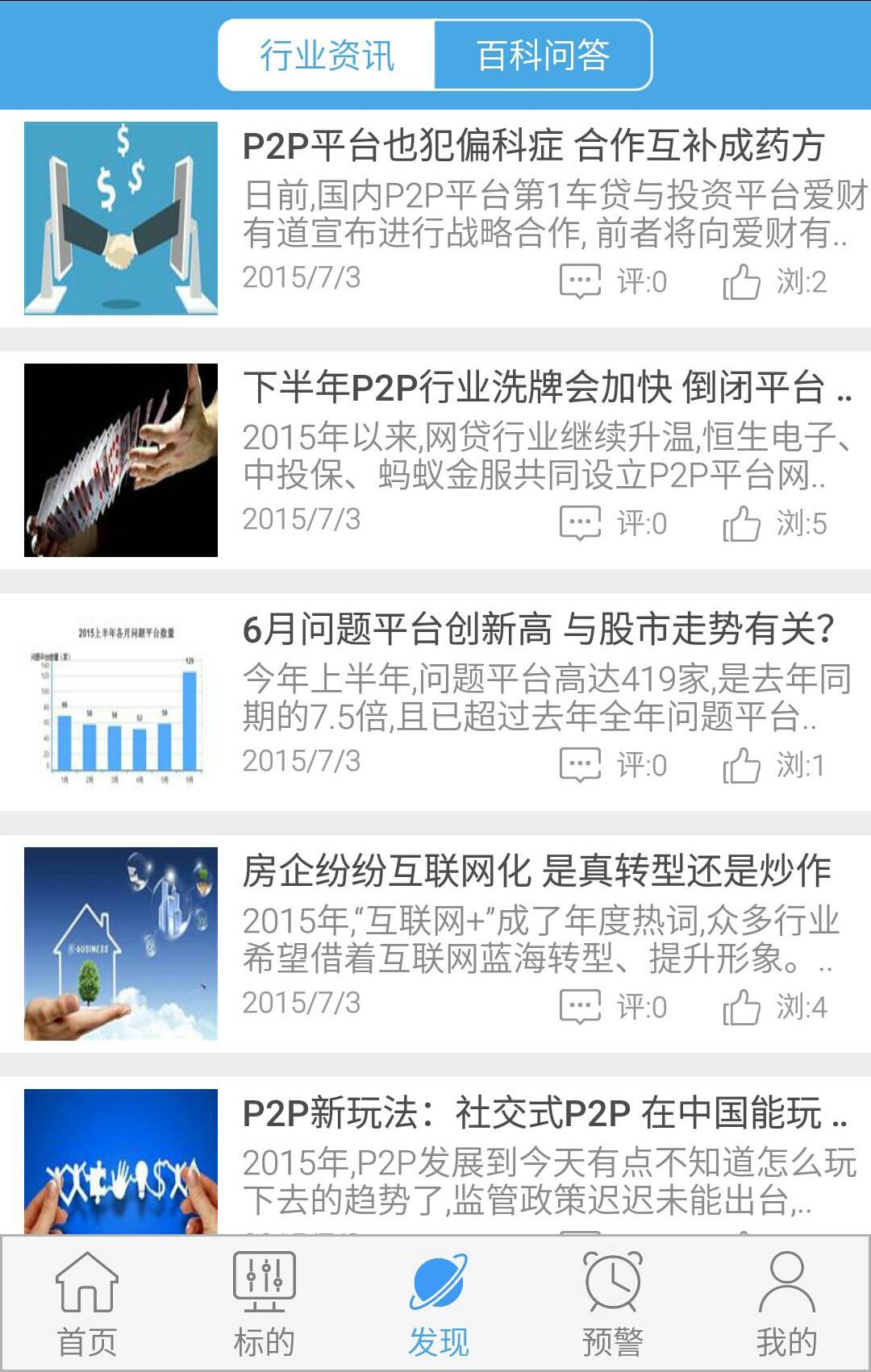Image resolution: width=871 pixels, height=1372 pixels.
Task: Open article 房企纷纷互联网化 是真转型还是炒作
Action: (536, 871)
